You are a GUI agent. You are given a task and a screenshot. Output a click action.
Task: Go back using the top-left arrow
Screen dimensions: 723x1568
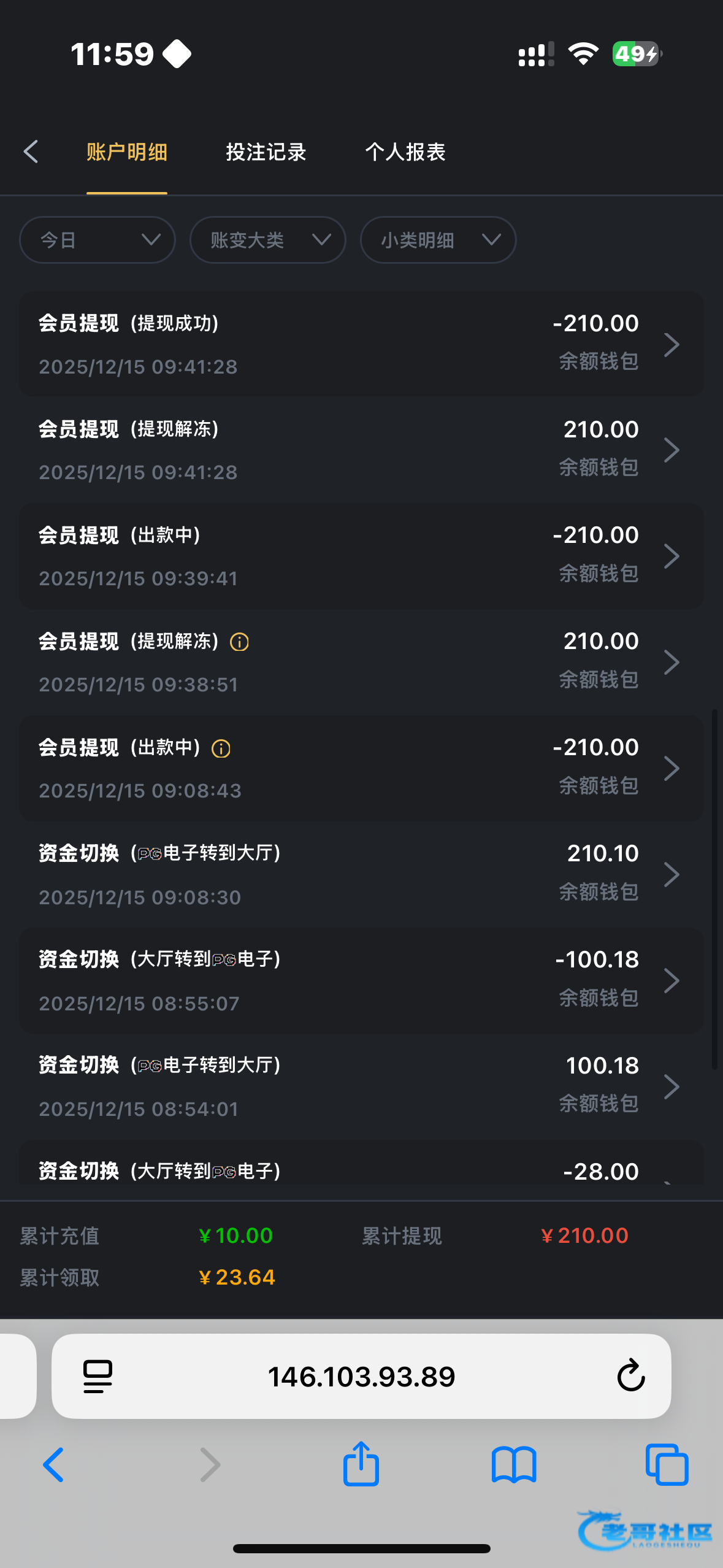pyautogui.click(x=31, y=152)
